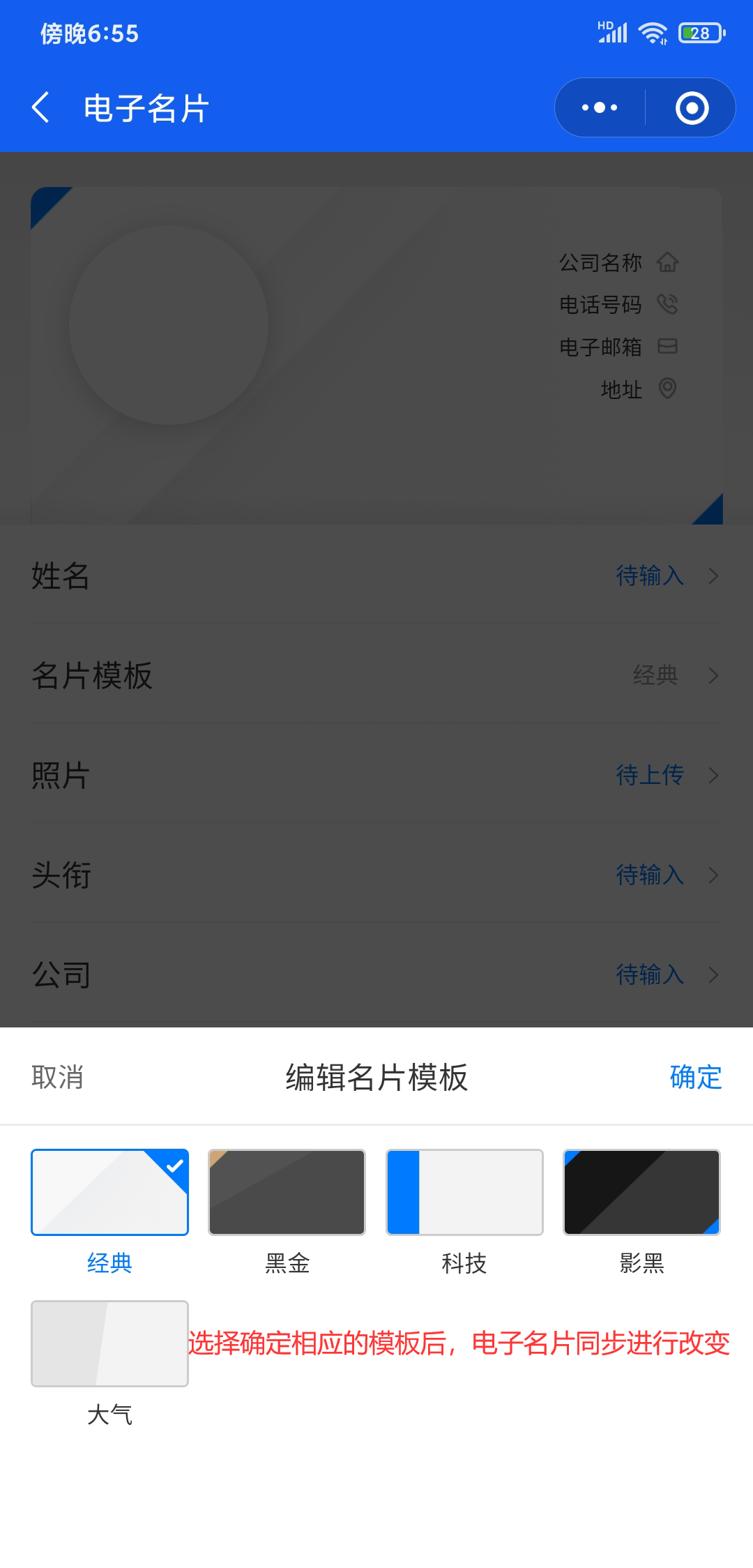Open the mini program more options menu
Viewport: 753px width, 1568px height.
pyautogui.click(x=600, y=108)
